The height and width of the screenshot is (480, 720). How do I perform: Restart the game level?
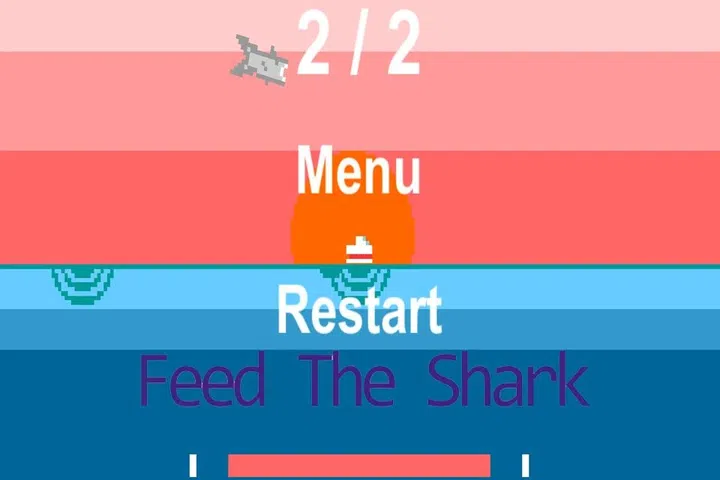[358, 310]
